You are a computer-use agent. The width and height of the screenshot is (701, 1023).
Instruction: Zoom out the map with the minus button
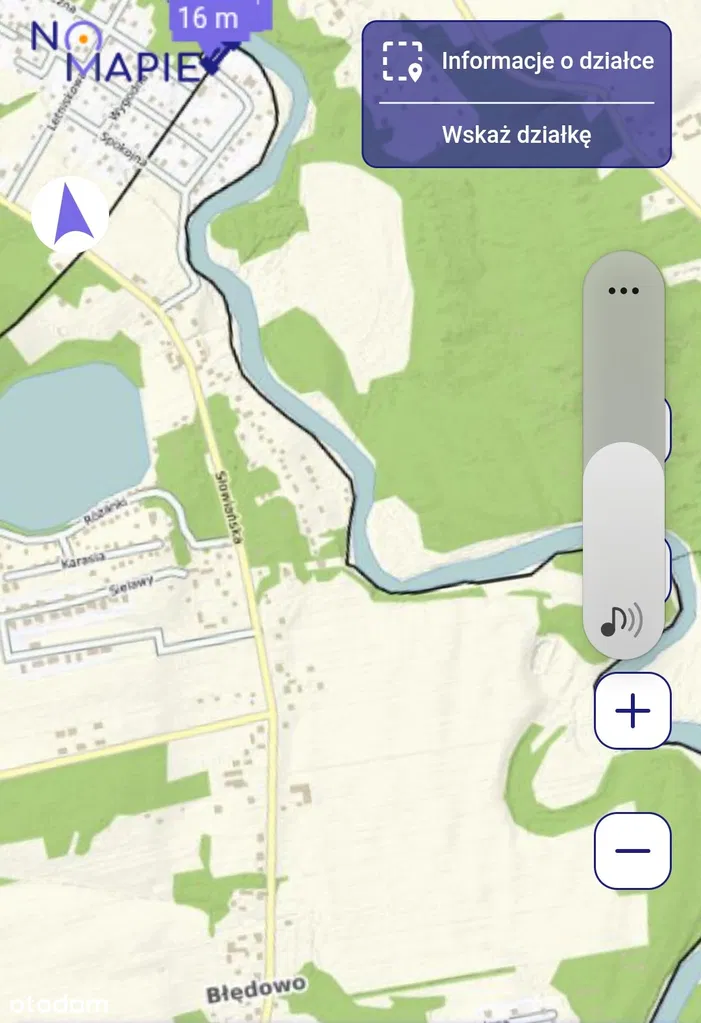[632, 851]
